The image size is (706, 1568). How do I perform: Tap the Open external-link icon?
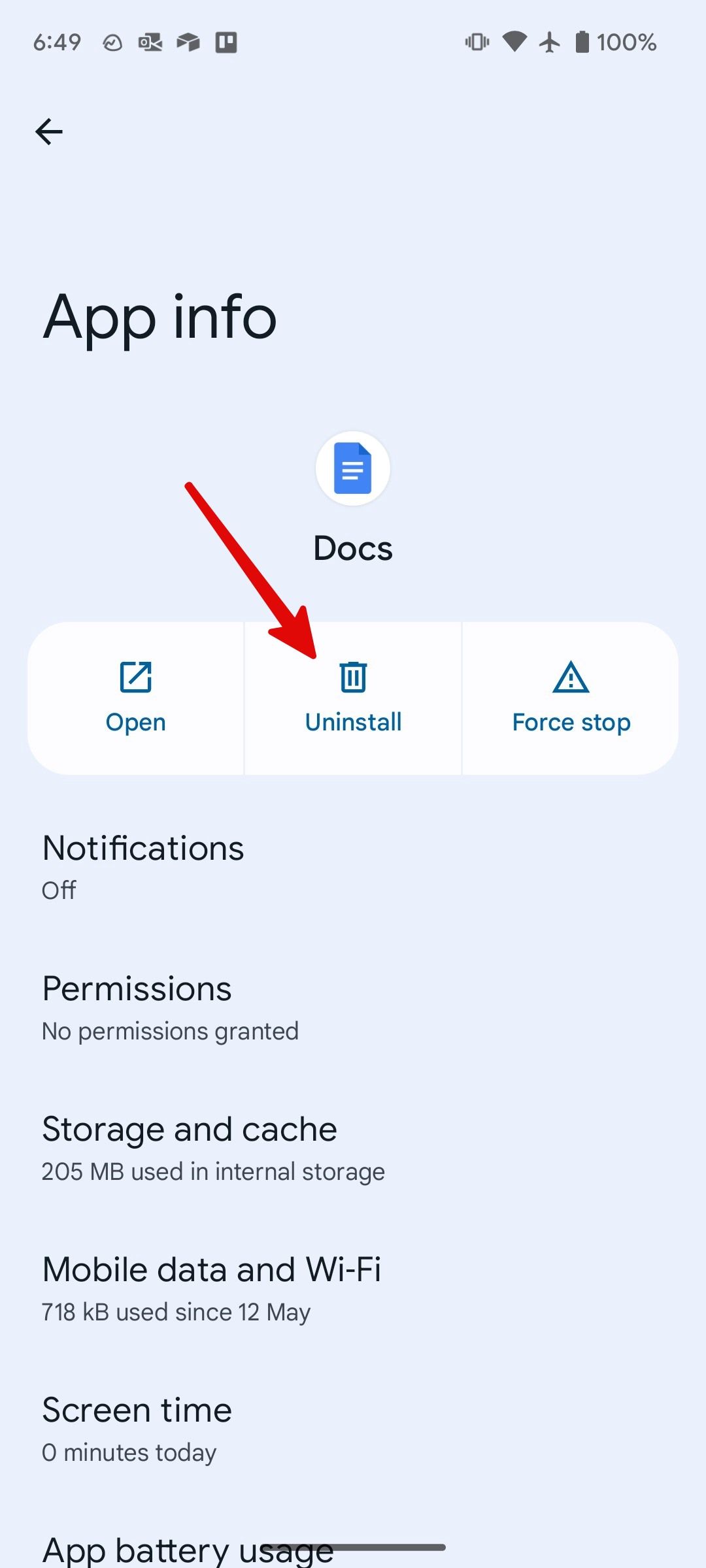(x=136, y=678)
